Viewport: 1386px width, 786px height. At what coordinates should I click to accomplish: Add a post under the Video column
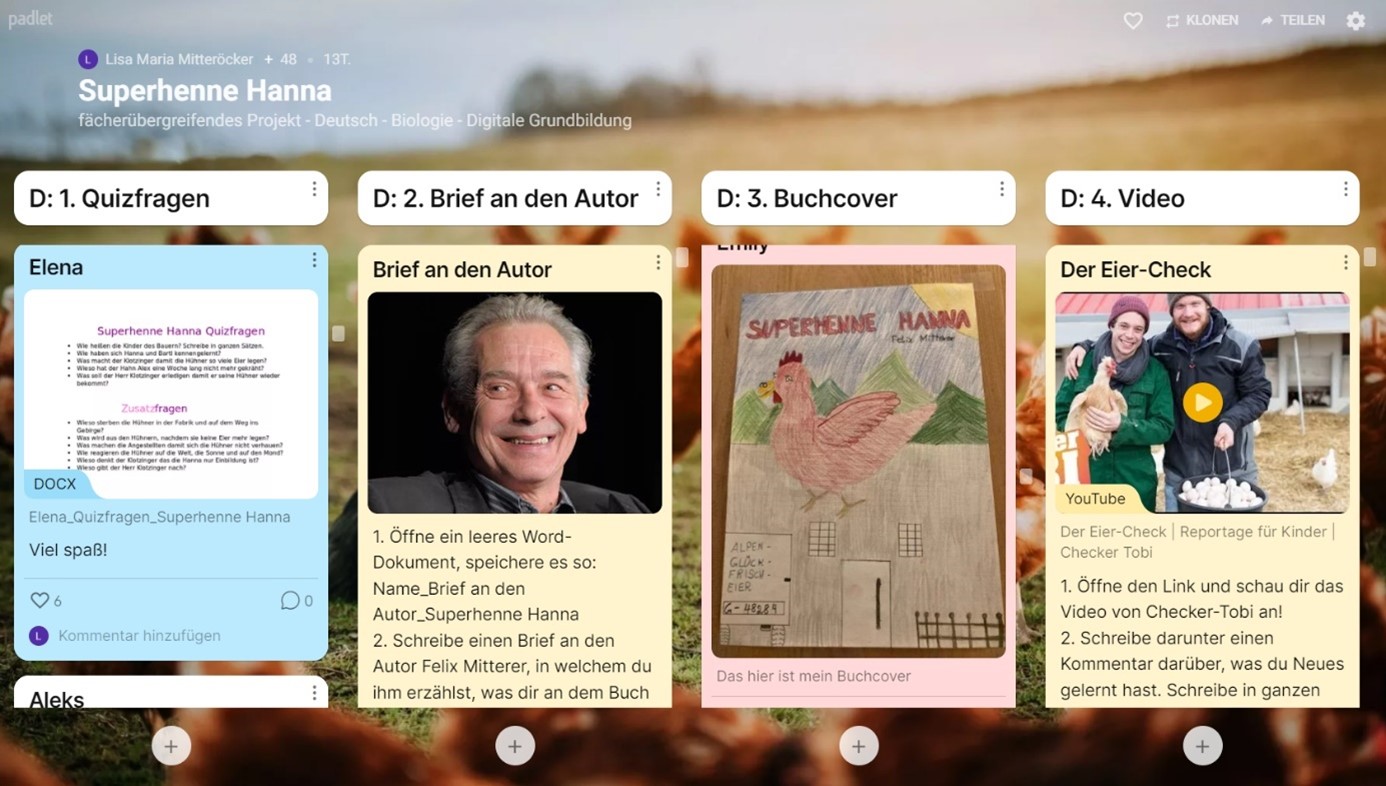click(x=1202, y=746)
